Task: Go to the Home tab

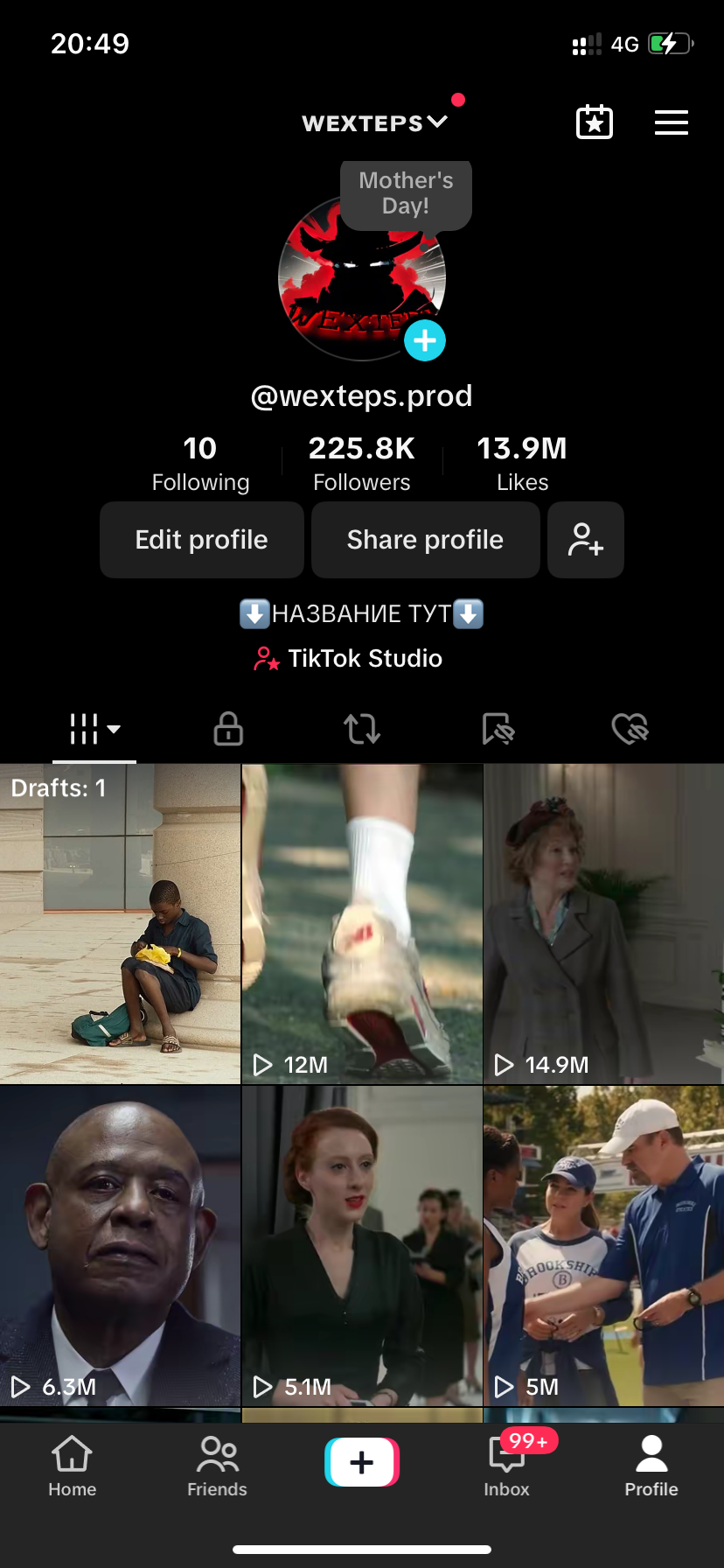Action: tap(72, 1466)
